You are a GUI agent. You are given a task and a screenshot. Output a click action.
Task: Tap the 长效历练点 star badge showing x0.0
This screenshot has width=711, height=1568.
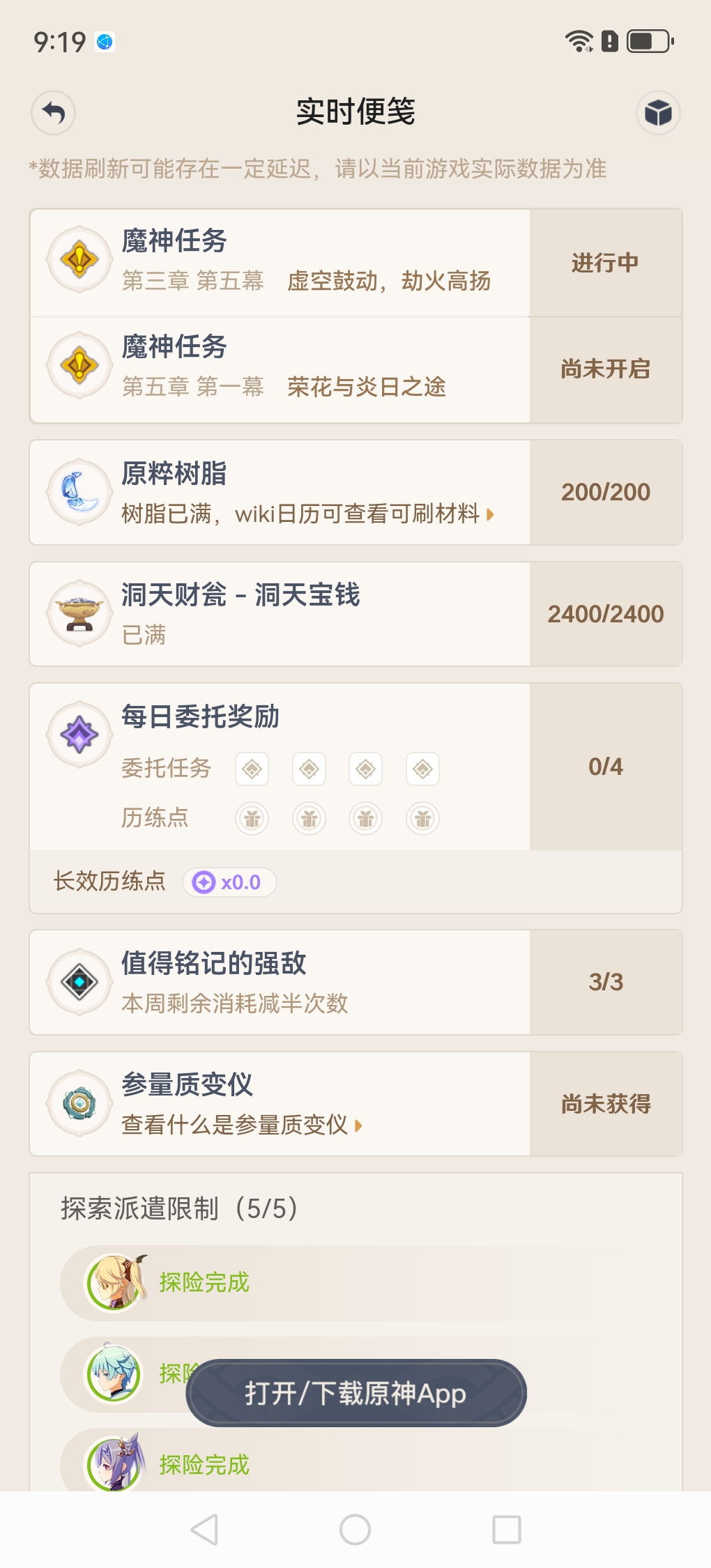pyautogui.click(x=230, y=882)
